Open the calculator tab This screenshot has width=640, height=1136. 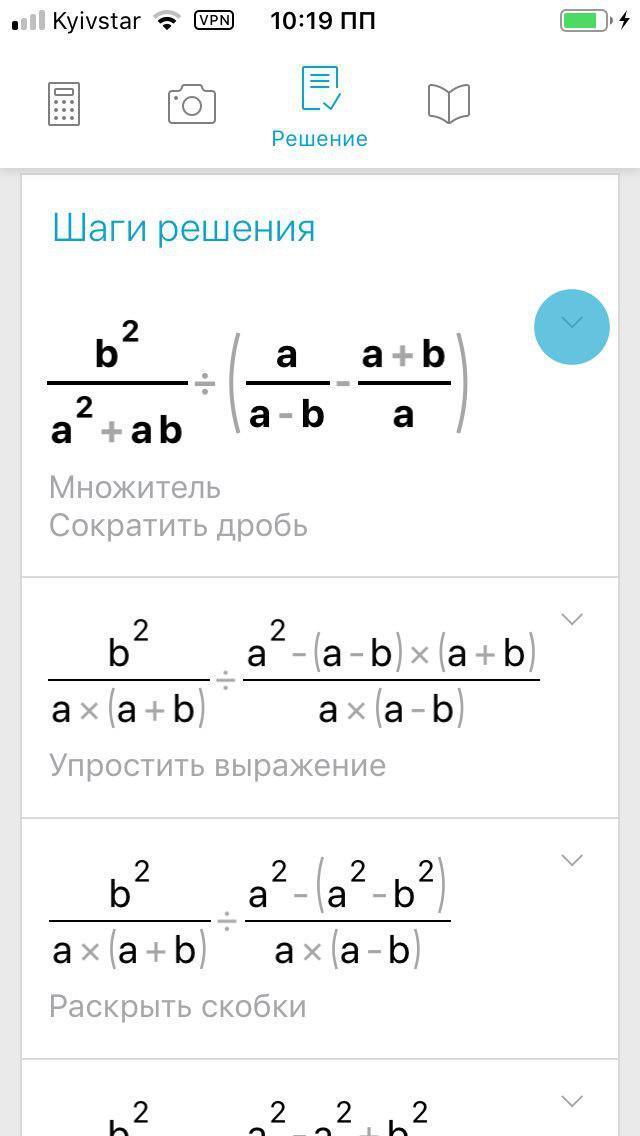click(x=64, y=104)
